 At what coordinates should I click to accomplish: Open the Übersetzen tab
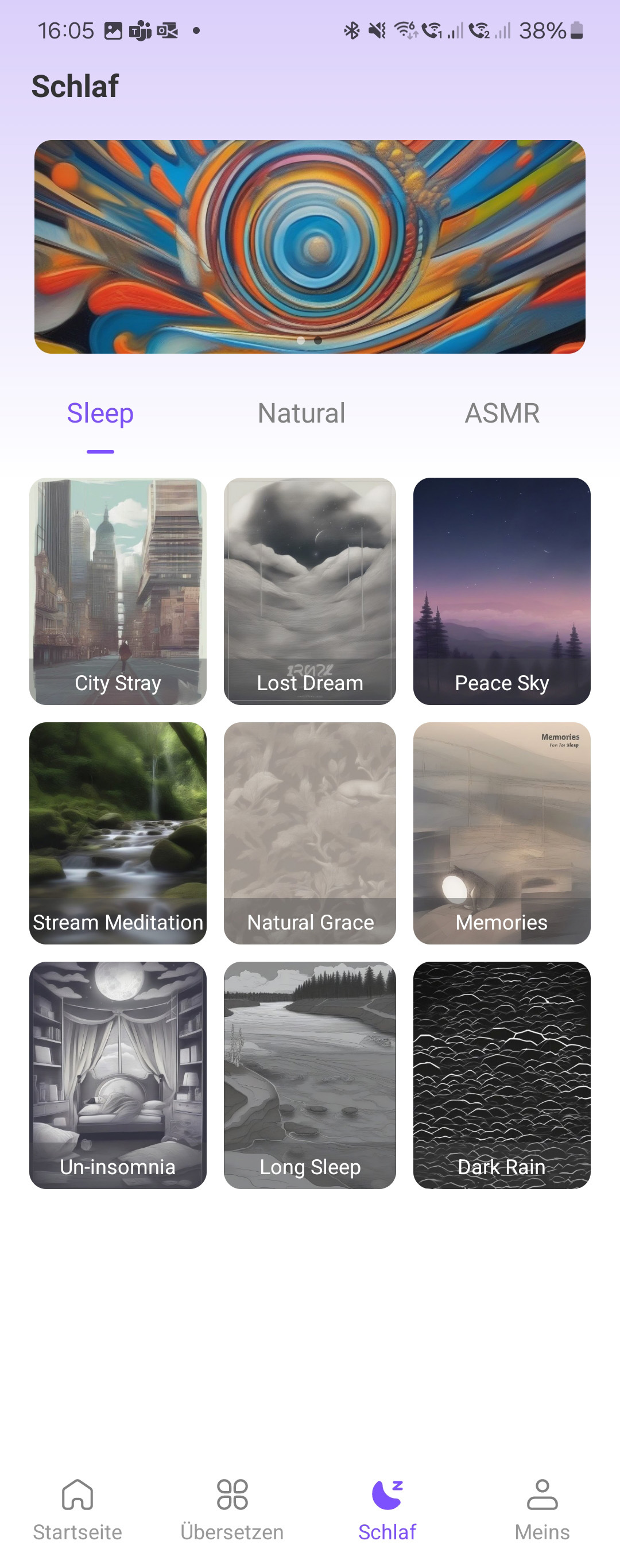[232, 1508]
